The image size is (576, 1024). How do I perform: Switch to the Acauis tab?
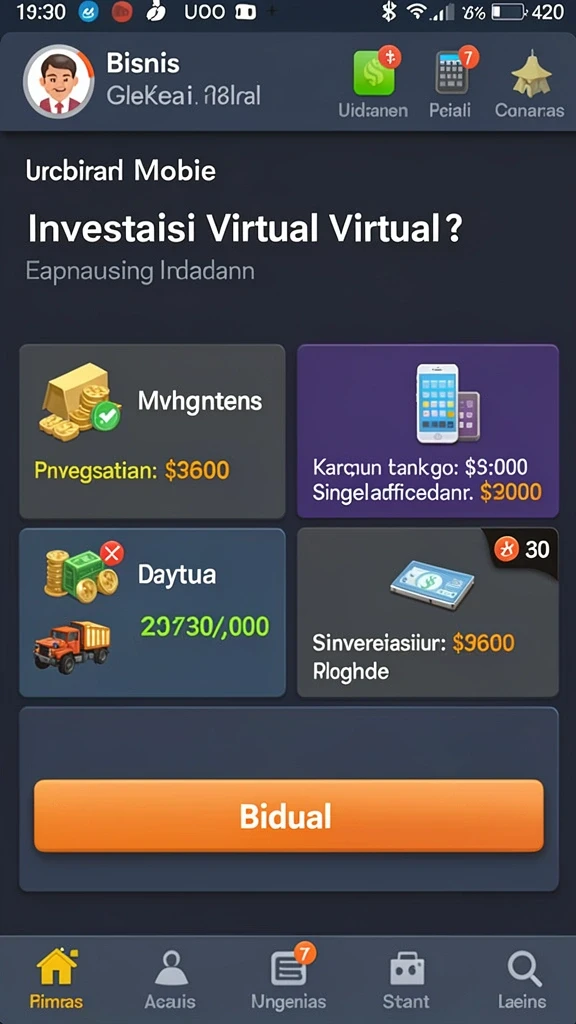(170, 978)
